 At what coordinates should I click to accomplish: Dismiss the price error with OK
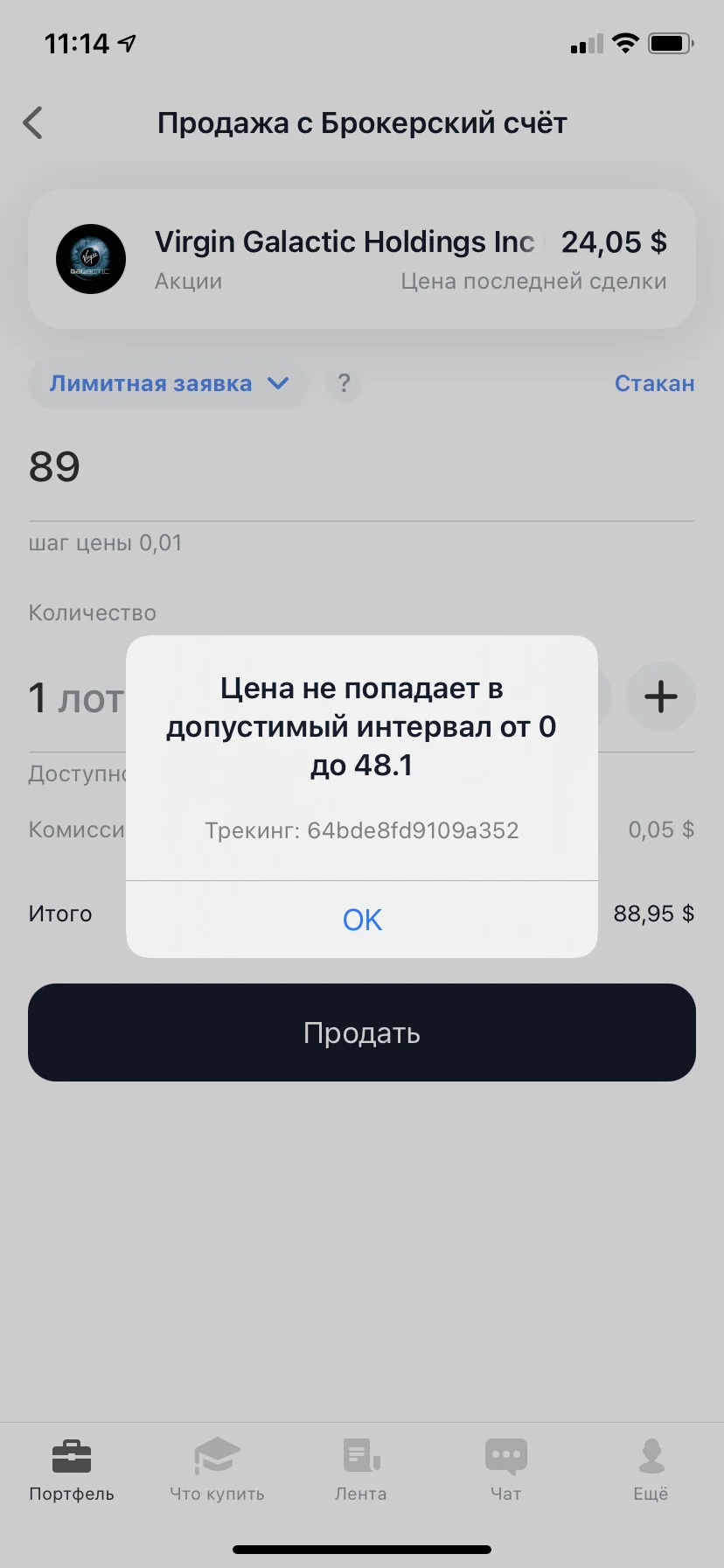pyautogui.click(x=362, y=920)
